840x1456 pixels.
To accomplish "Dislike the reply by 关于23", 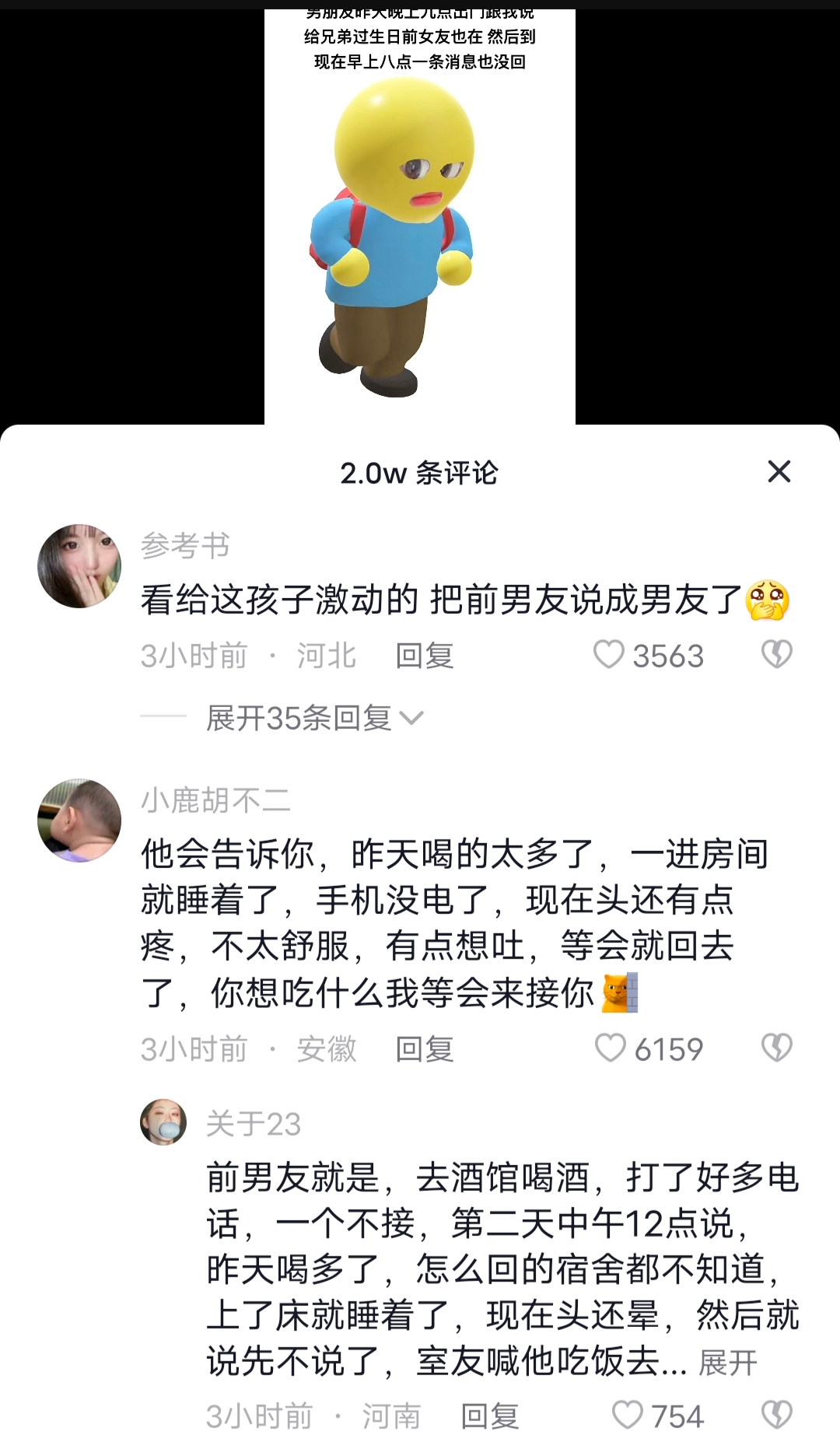I will (776, 1416).
